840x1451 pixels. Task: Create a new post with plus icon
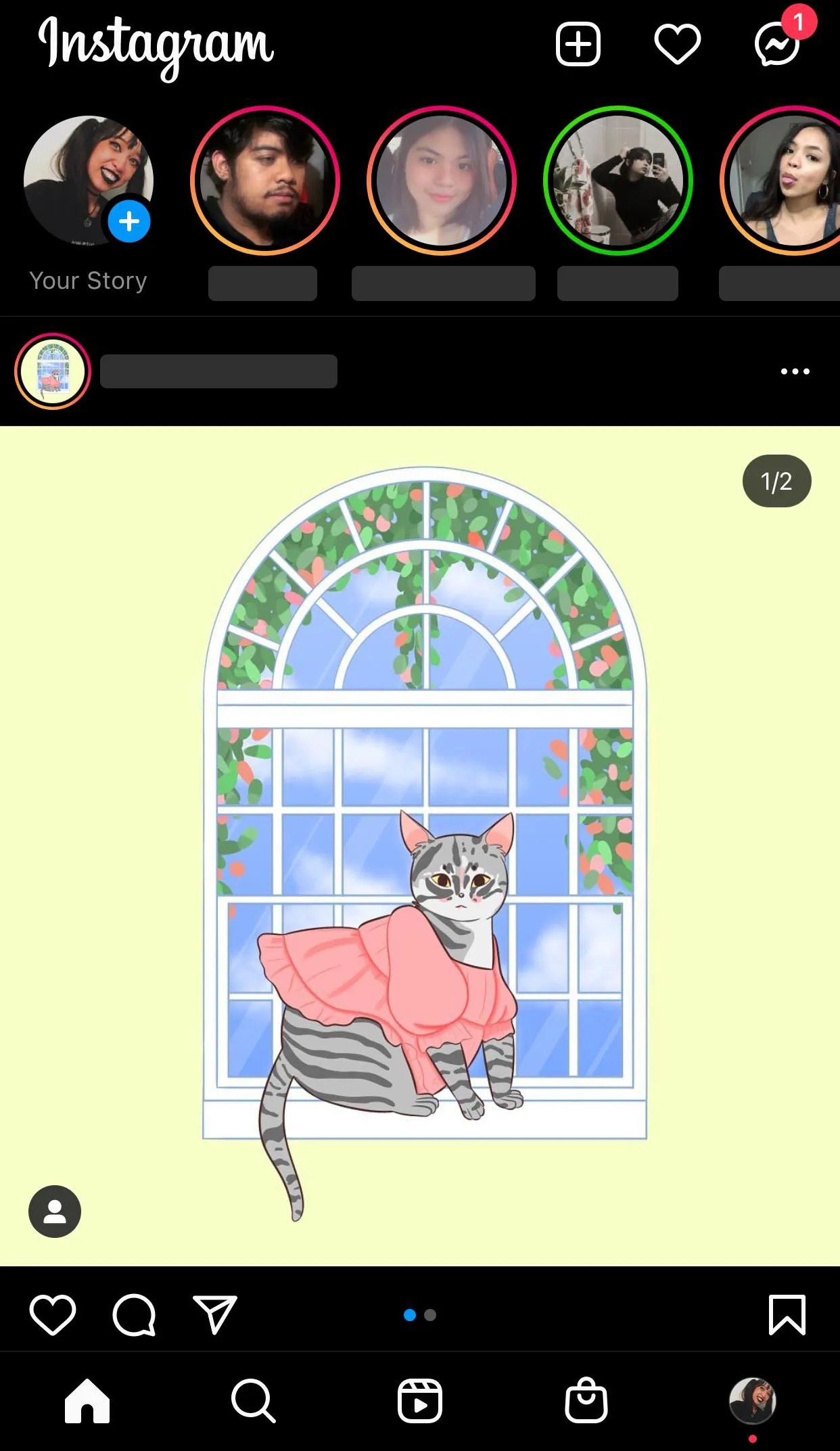coord(578,45)
